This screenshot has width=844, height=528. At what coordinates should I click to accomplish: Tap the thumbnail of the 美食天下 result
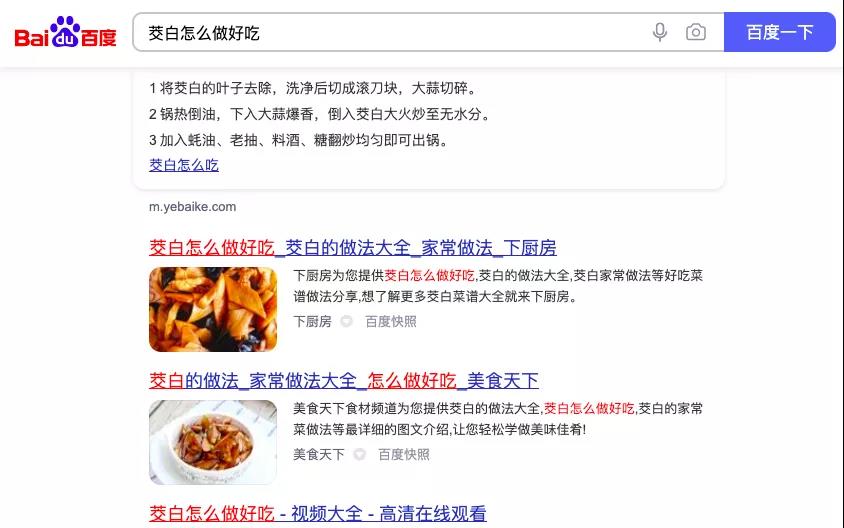(x=213, y=442)
